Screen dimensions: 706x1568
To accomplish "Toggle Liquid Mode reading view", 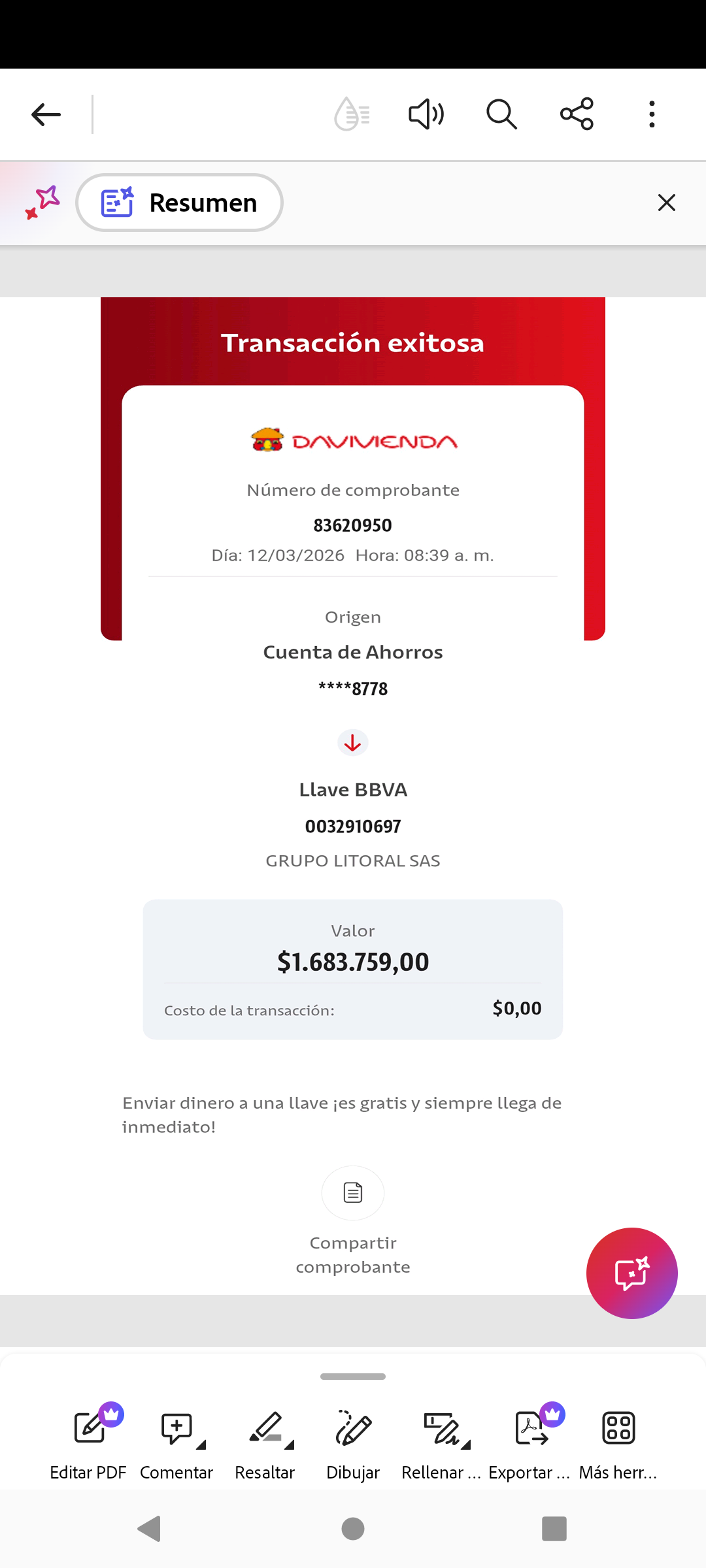I will click(352, 114).
